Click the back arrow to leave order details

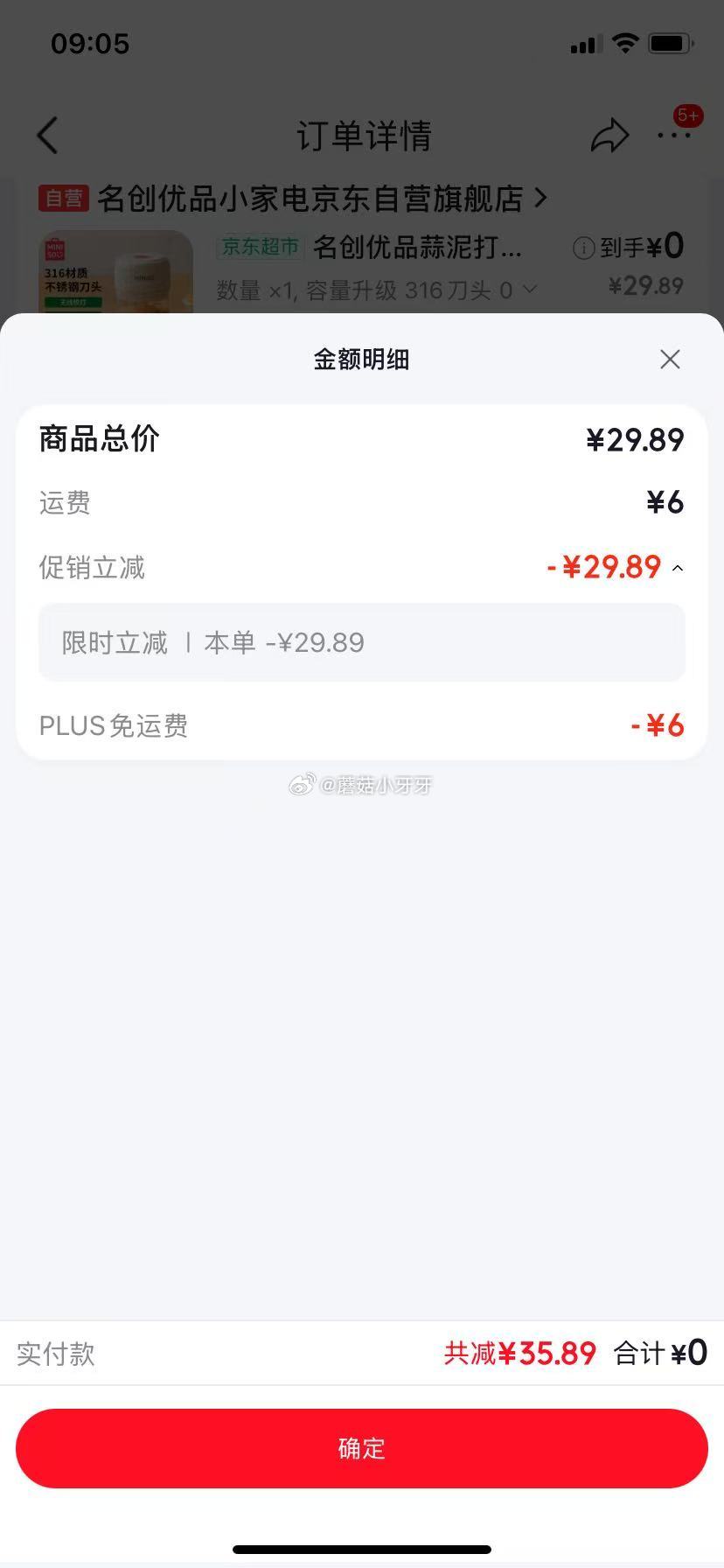(x=47, y=136)
